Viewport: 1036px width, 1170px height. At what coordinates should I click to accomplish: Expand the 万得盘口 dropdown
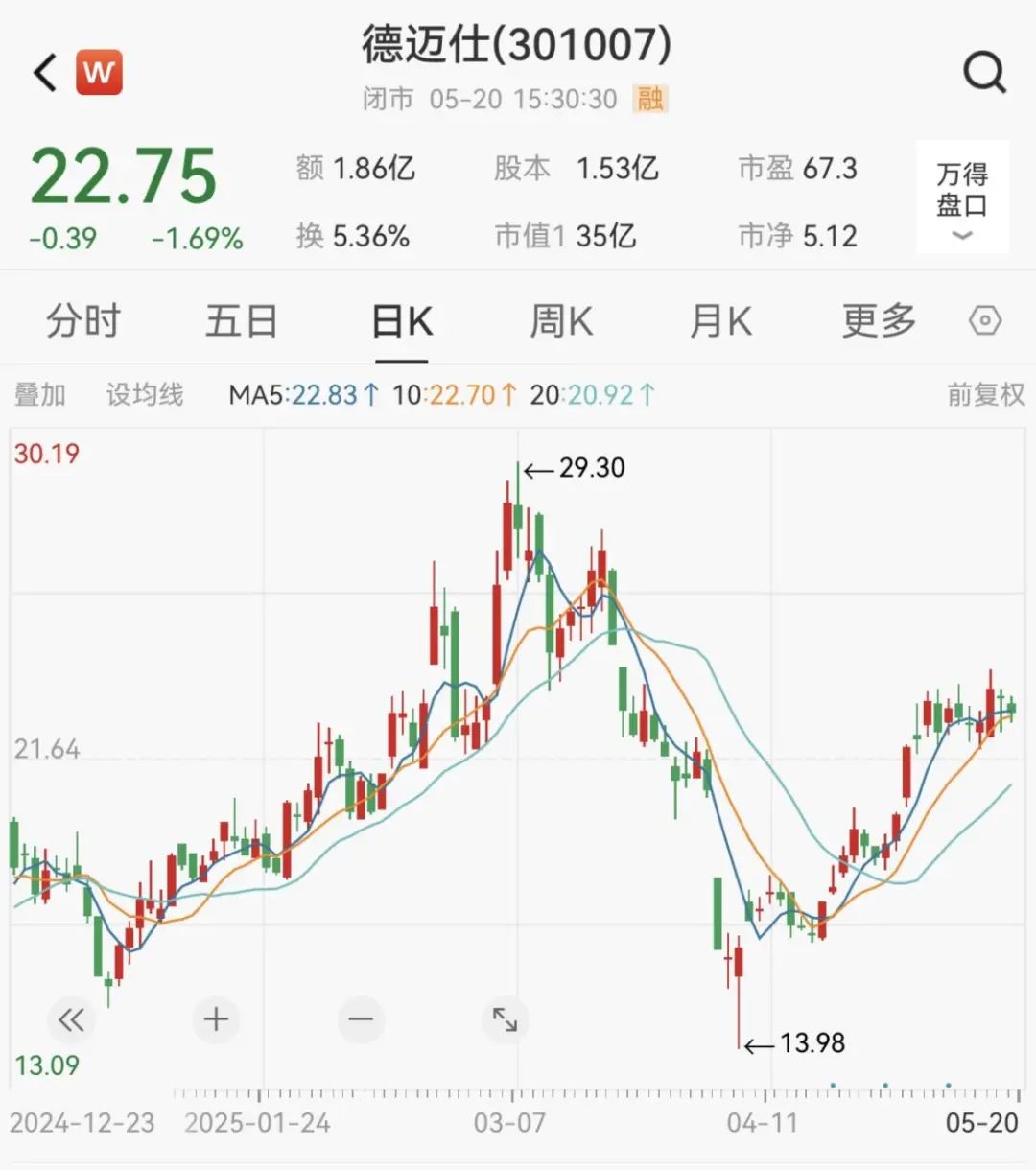[962, 198]
